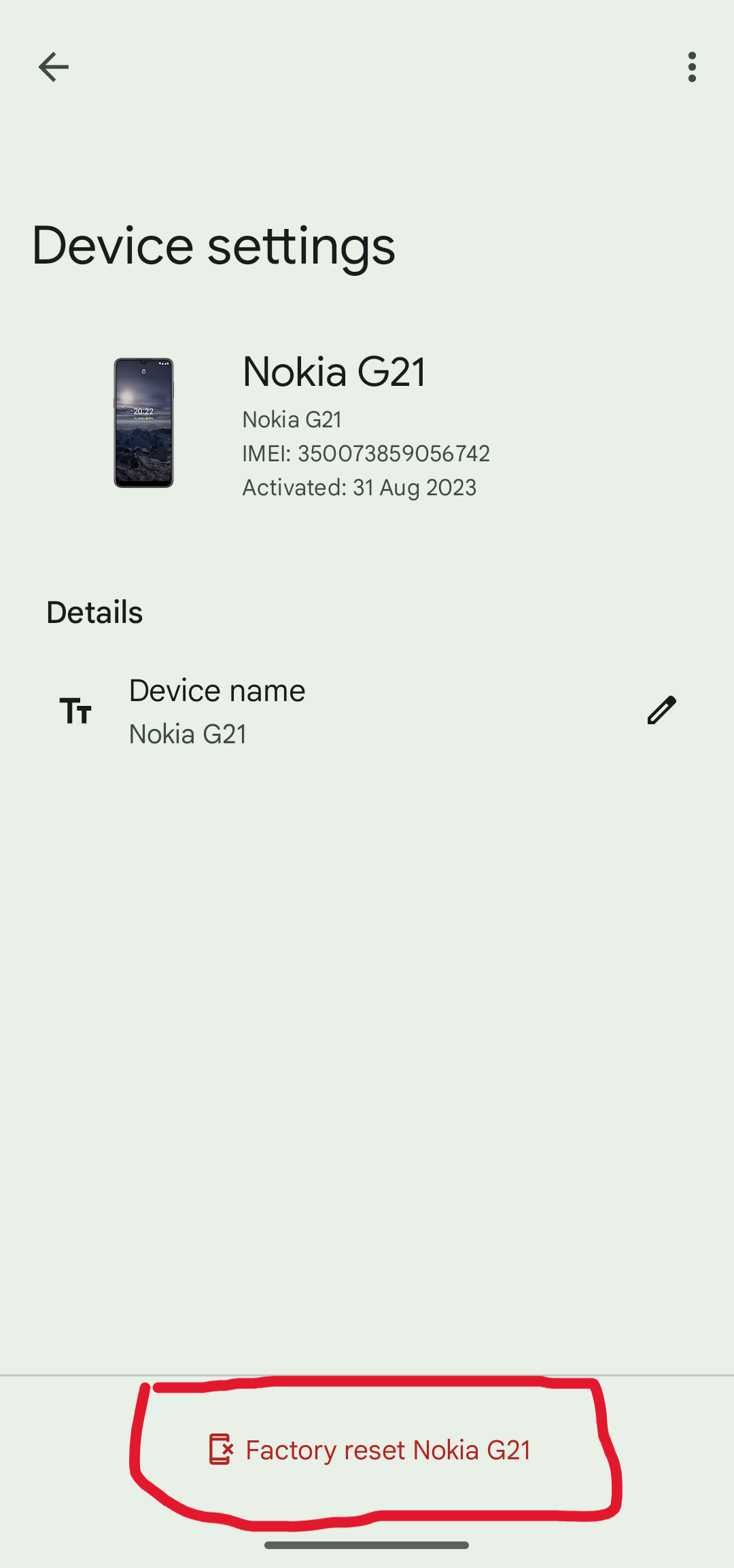Go back using the arrow icon
The height and width of the screenshot is (1568, 734).
pyautogui.click(x=53, y=67)
